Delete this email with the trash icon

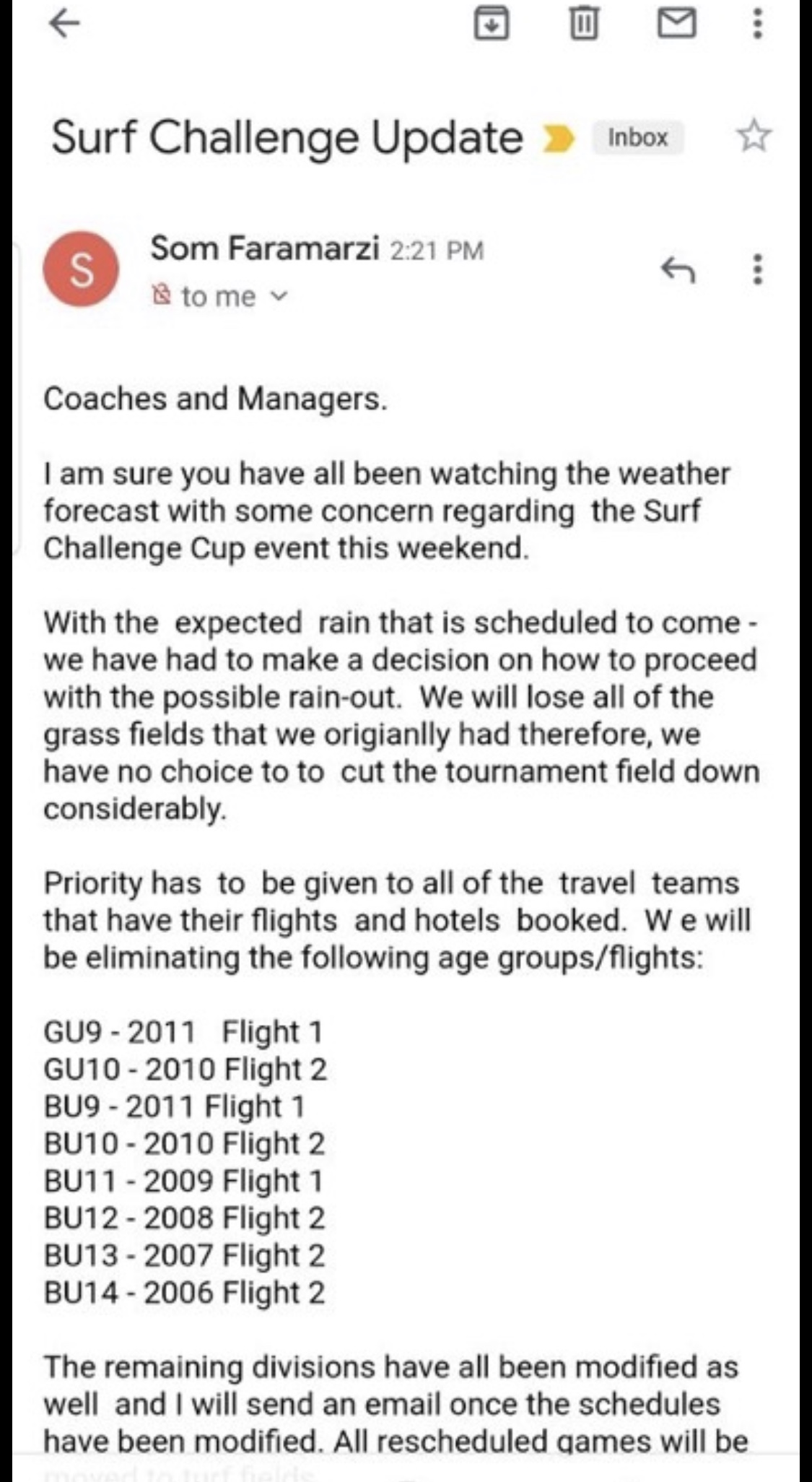[x=584, y=25]
